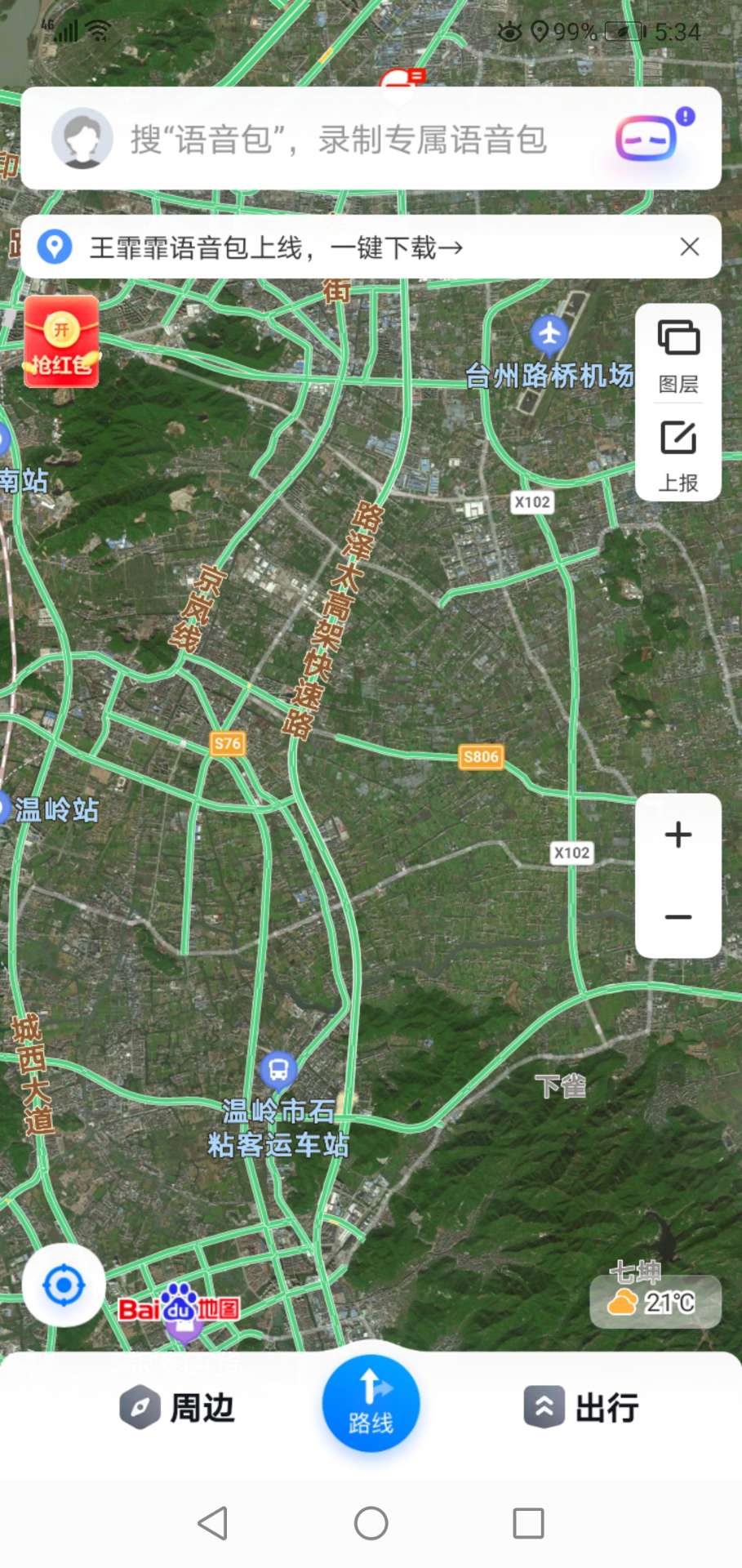
Task: Open the red envelope promotion
Action: click(62, 341)
